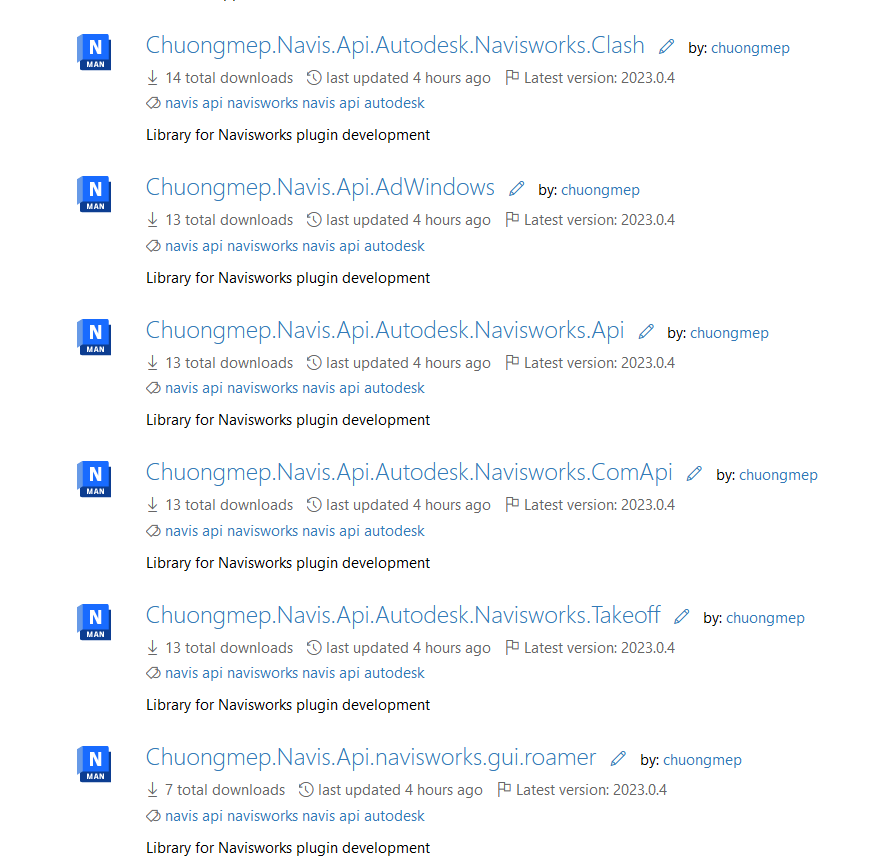Open Chuongmep.Navis.Api.navisworks.gui.roamer package
Image resolution: width=879 pixels, height=865 pixels.
tap(371, 758)
